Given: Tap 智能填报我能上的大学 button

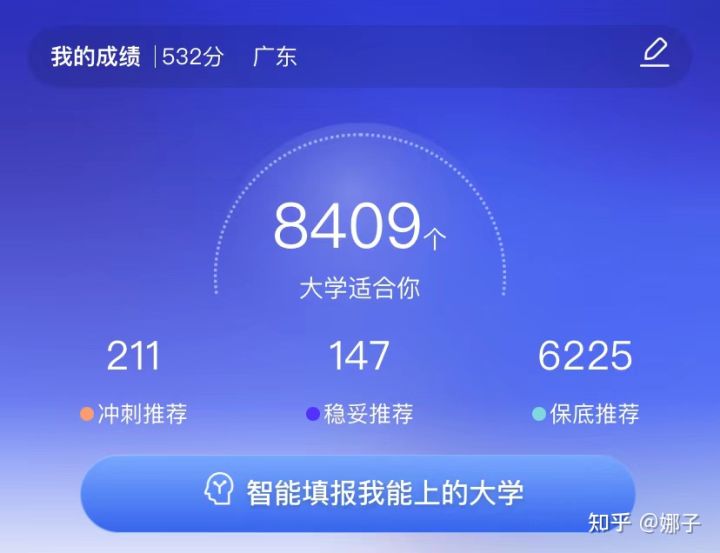Looking at the screenshot, I should click(358, 492).
